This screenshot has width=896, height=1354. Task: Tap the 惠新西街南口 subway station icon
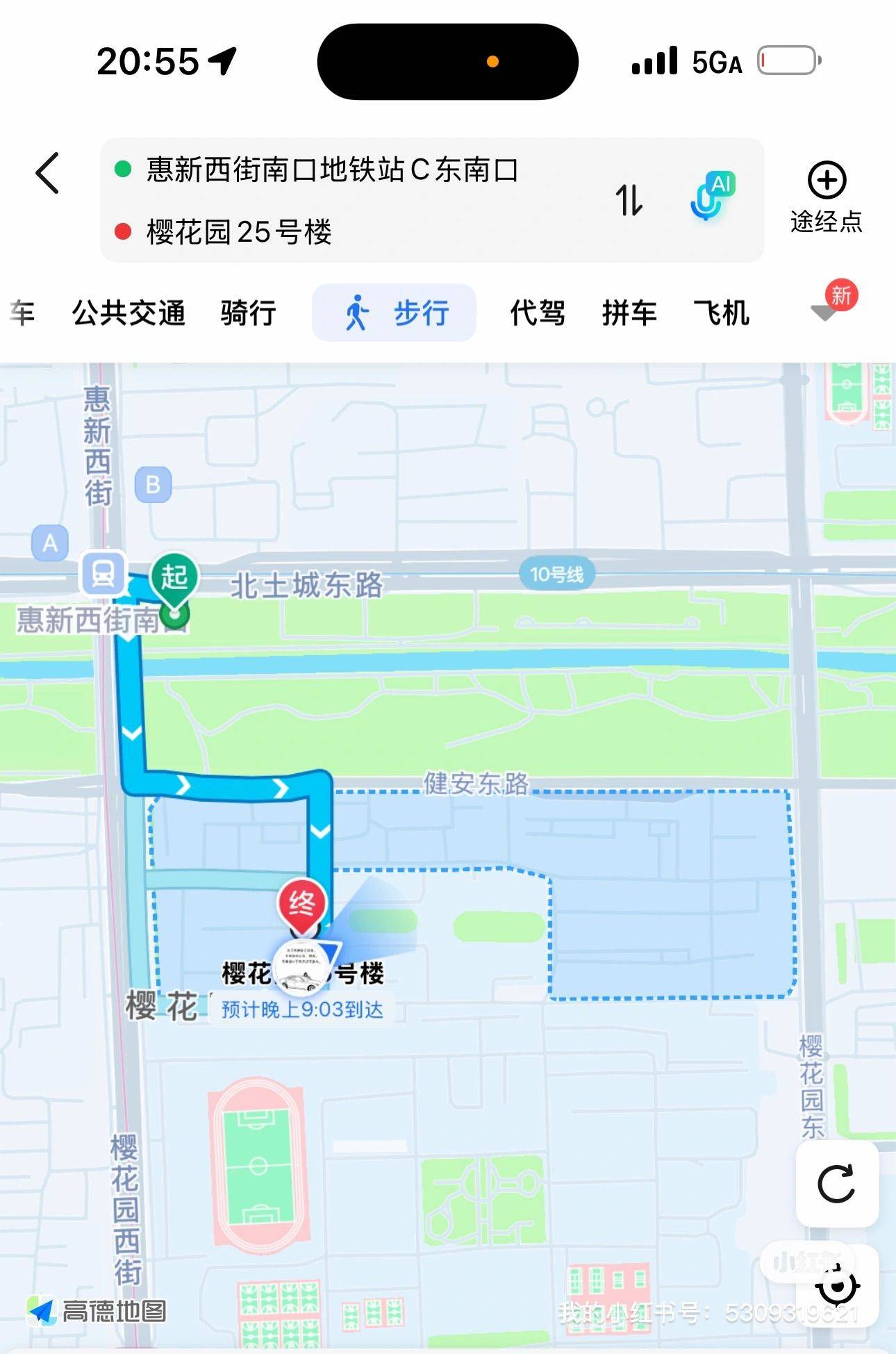103,574
